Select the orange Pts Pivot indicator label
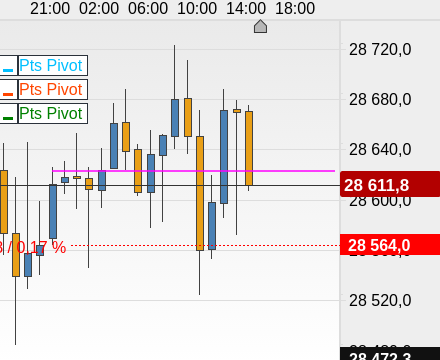 [x=53, y=89]
